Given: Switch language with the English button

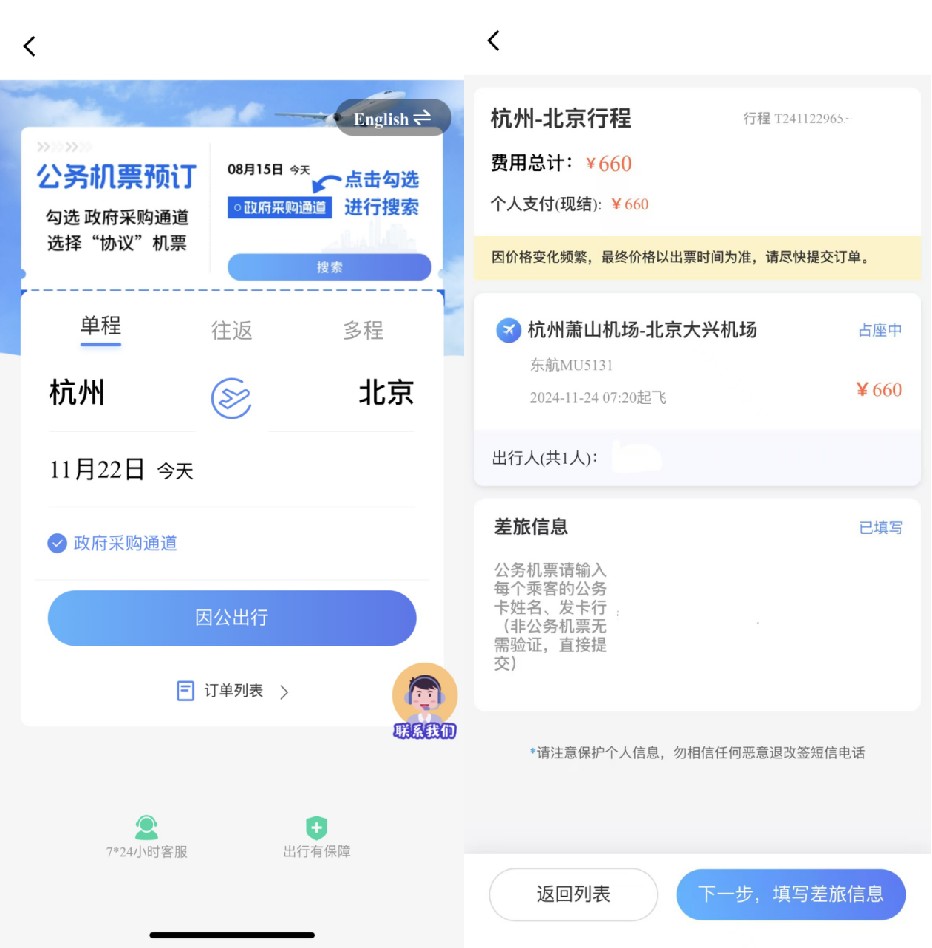Looking at the screenshot, I should (x=392, y=118).
